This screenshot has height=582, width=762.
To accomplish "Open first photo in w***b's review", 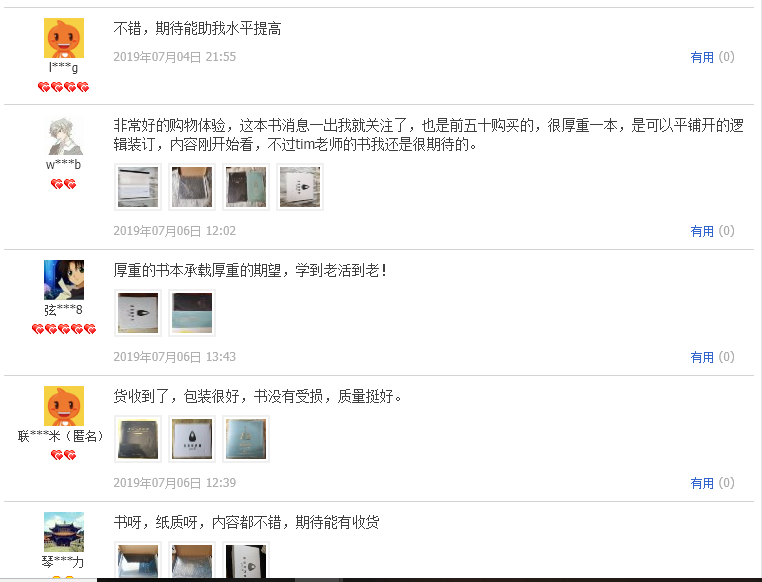I will 138,187.
